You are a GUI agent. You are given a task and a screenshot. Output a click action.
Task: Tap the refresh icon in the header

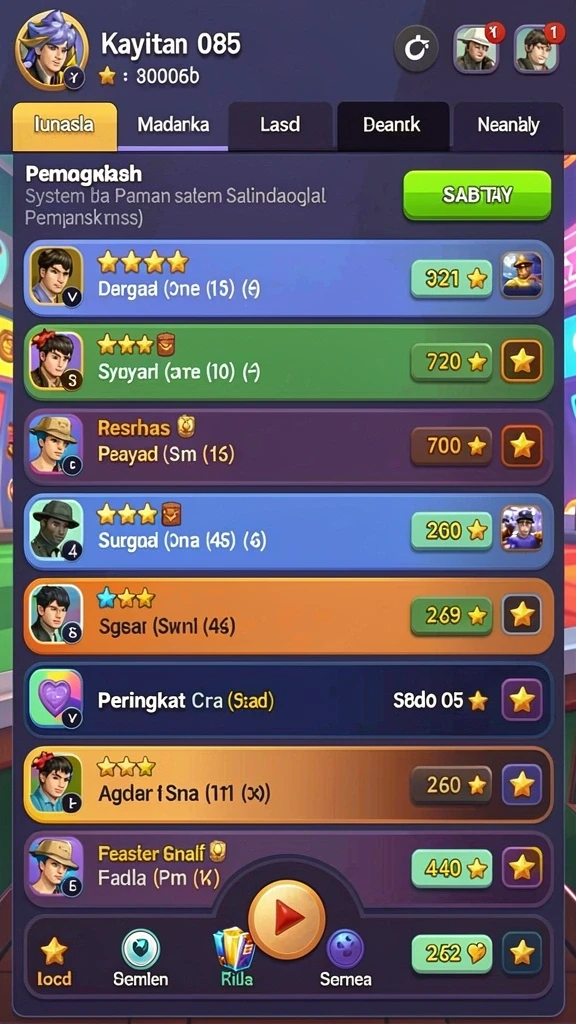(x=415, y=49)
